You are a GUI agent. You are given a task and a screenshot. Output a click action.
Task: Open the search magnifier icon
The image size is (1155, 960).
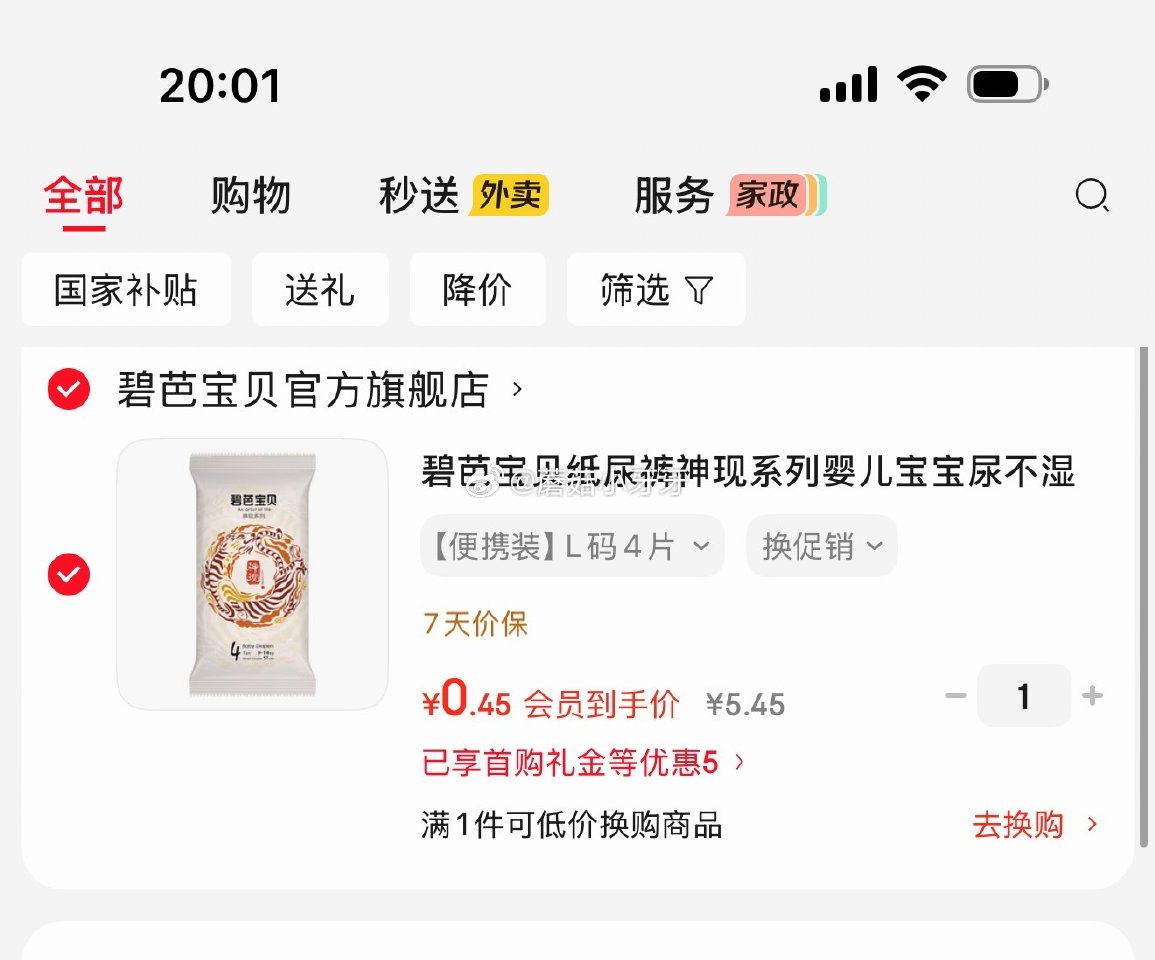[x=1091, y=195]
